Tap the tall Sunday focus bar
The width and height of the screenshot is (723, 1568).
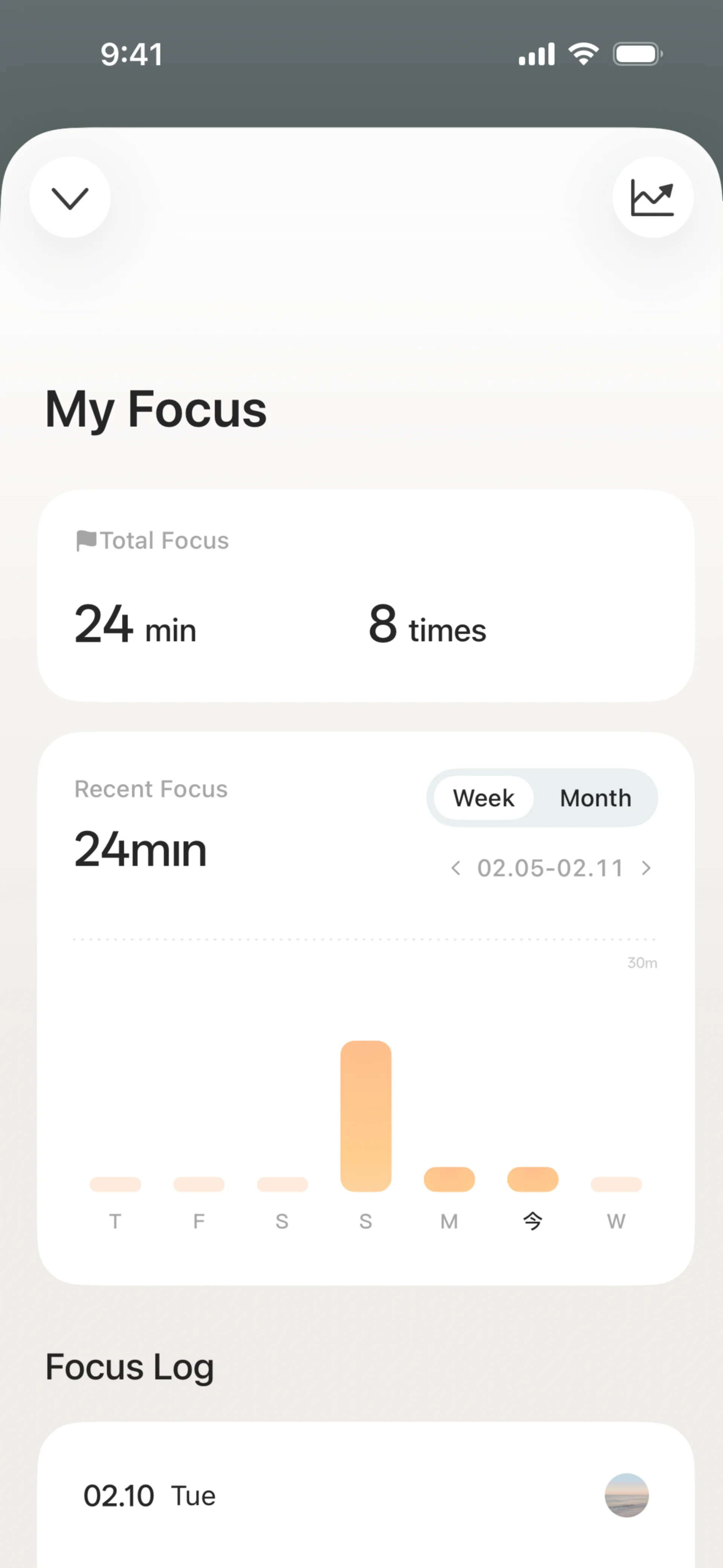point(365,1116)
